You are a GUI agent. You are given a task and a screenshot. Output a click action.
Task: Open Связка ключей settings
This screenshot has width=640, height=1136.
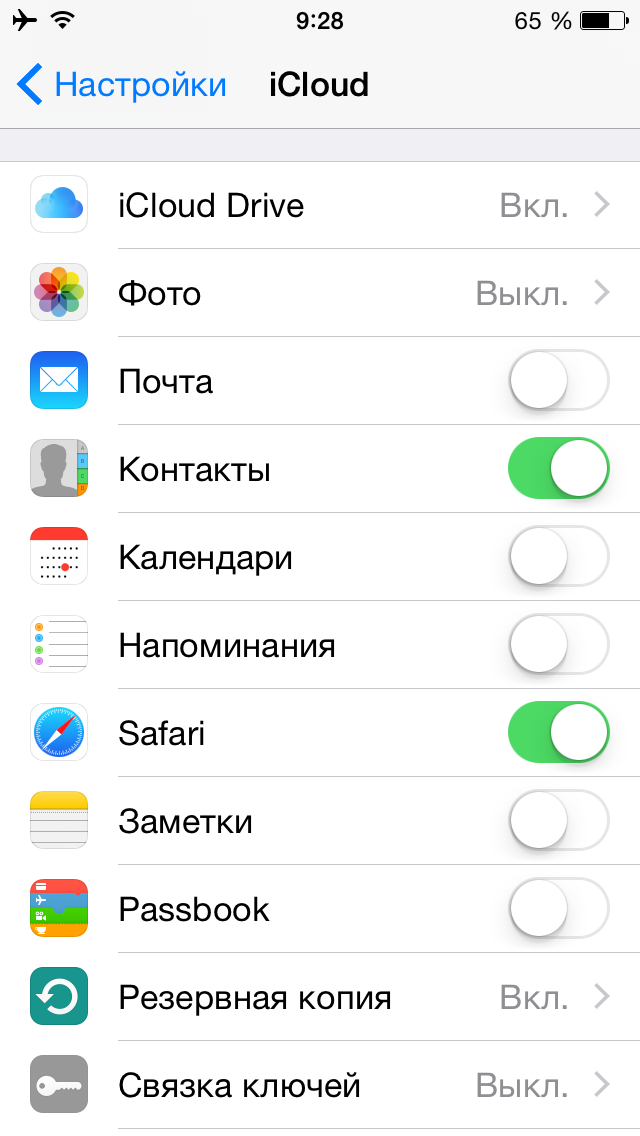click(x=320, y=1085)
